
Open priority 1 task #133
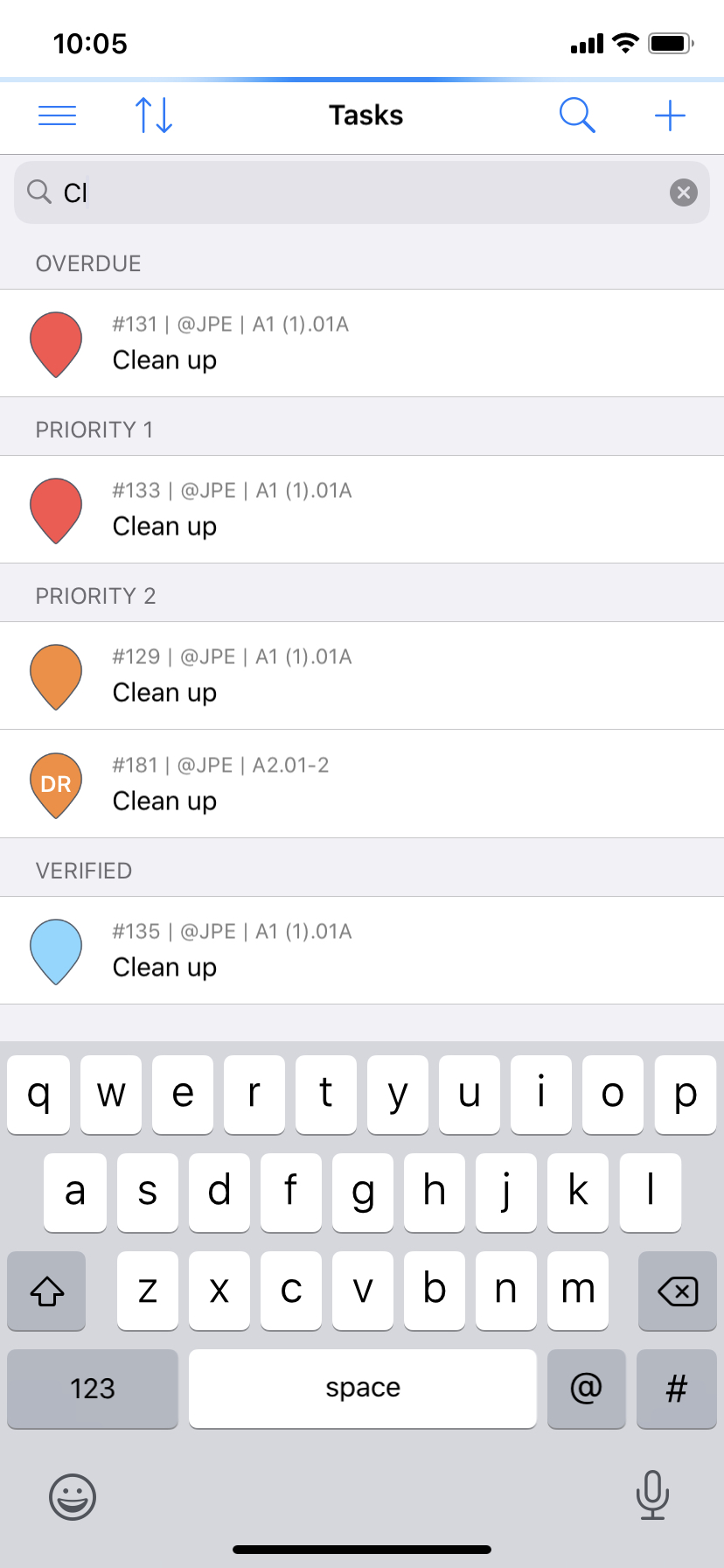[362, 509]
